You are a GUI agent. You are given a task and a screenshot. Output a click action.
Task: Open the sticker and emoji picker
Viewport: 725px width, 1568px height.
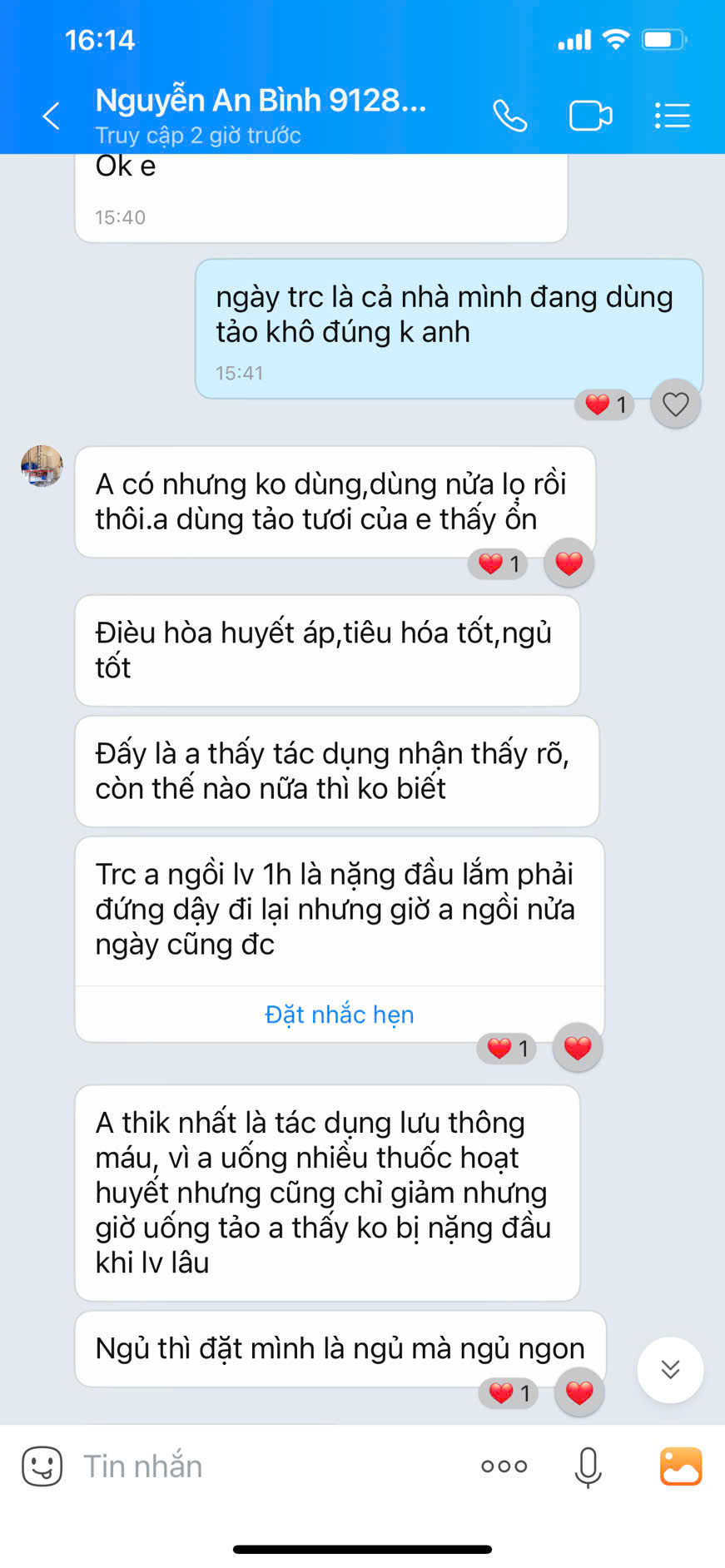click(42, 1466)
